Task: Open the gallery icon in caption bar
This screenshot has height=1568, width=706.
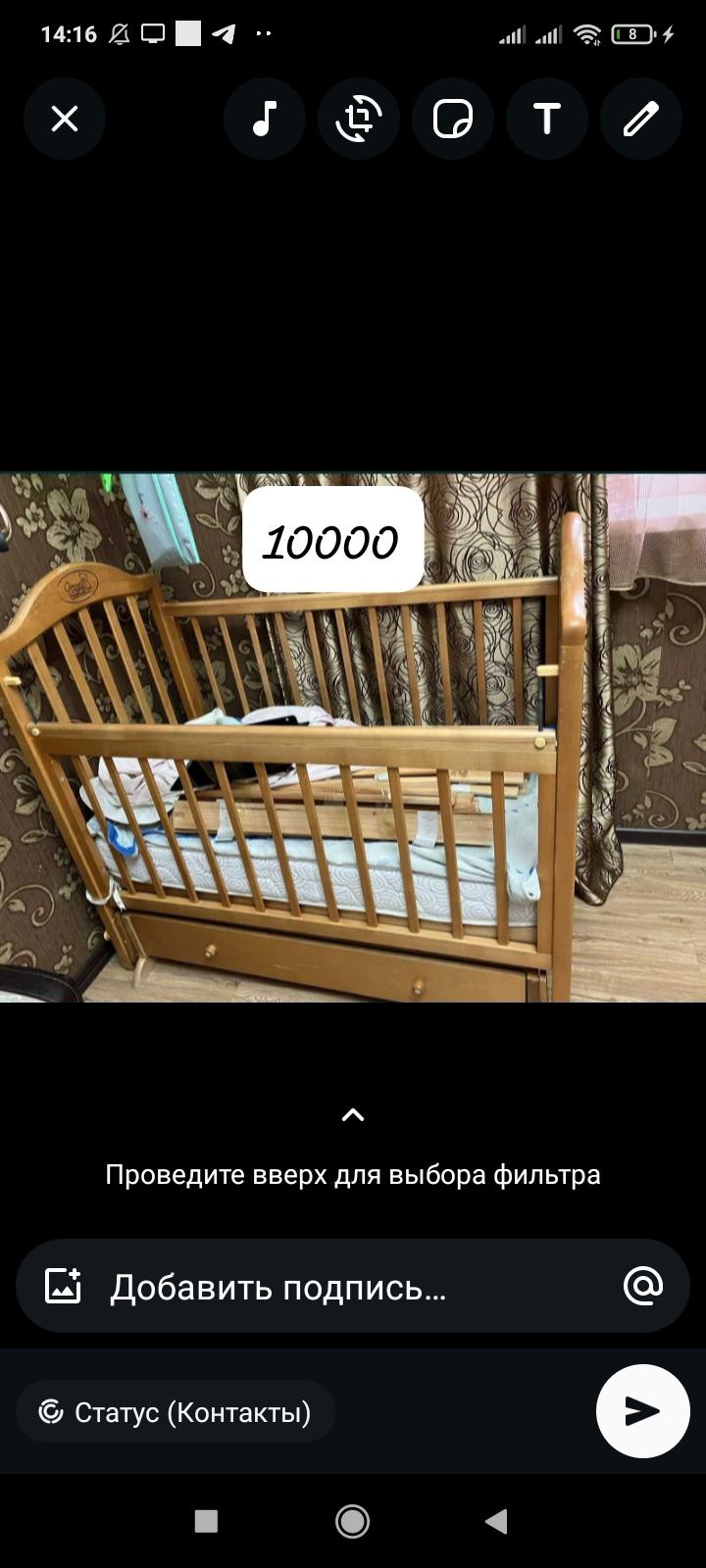Action: tap(64, 1286)
